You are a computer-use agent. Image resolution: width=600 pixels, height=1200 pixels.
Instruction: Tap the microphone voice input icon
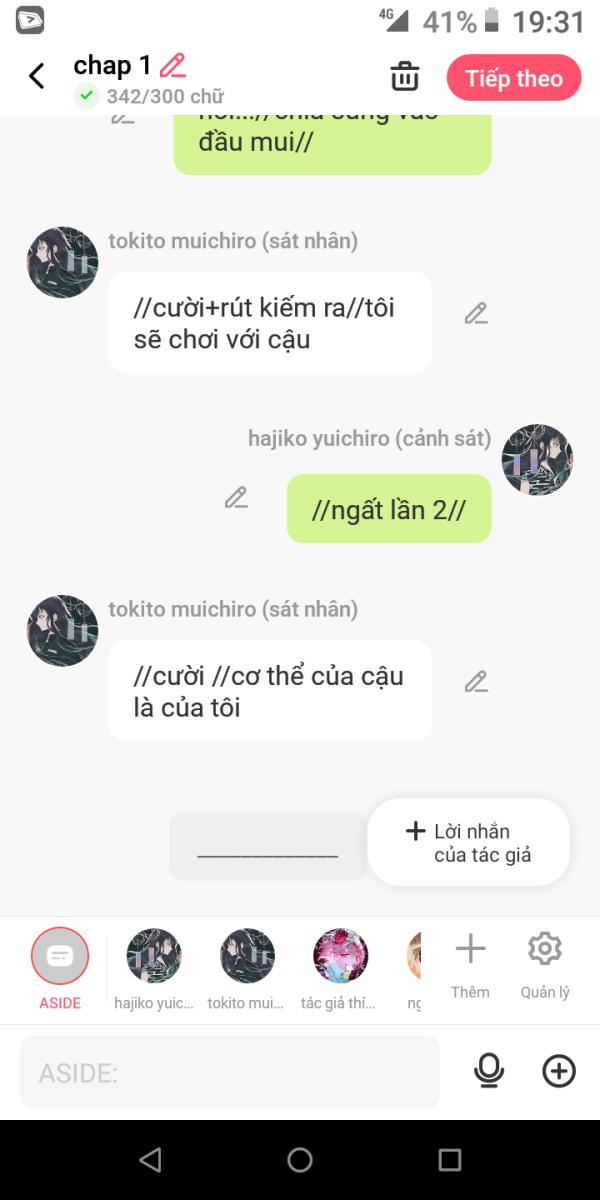pyautogui.click(x=488, y=1072)
